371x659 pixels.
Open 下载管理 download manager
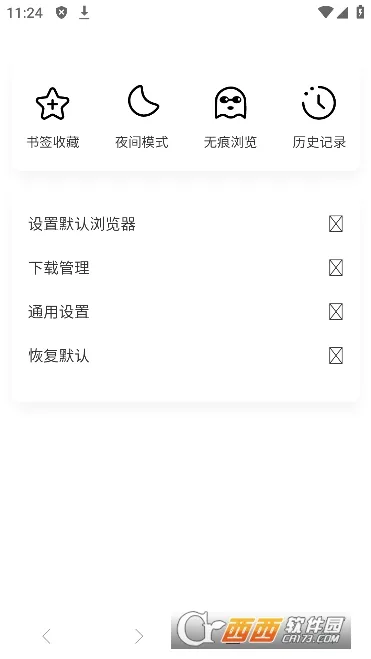[186, 268]
